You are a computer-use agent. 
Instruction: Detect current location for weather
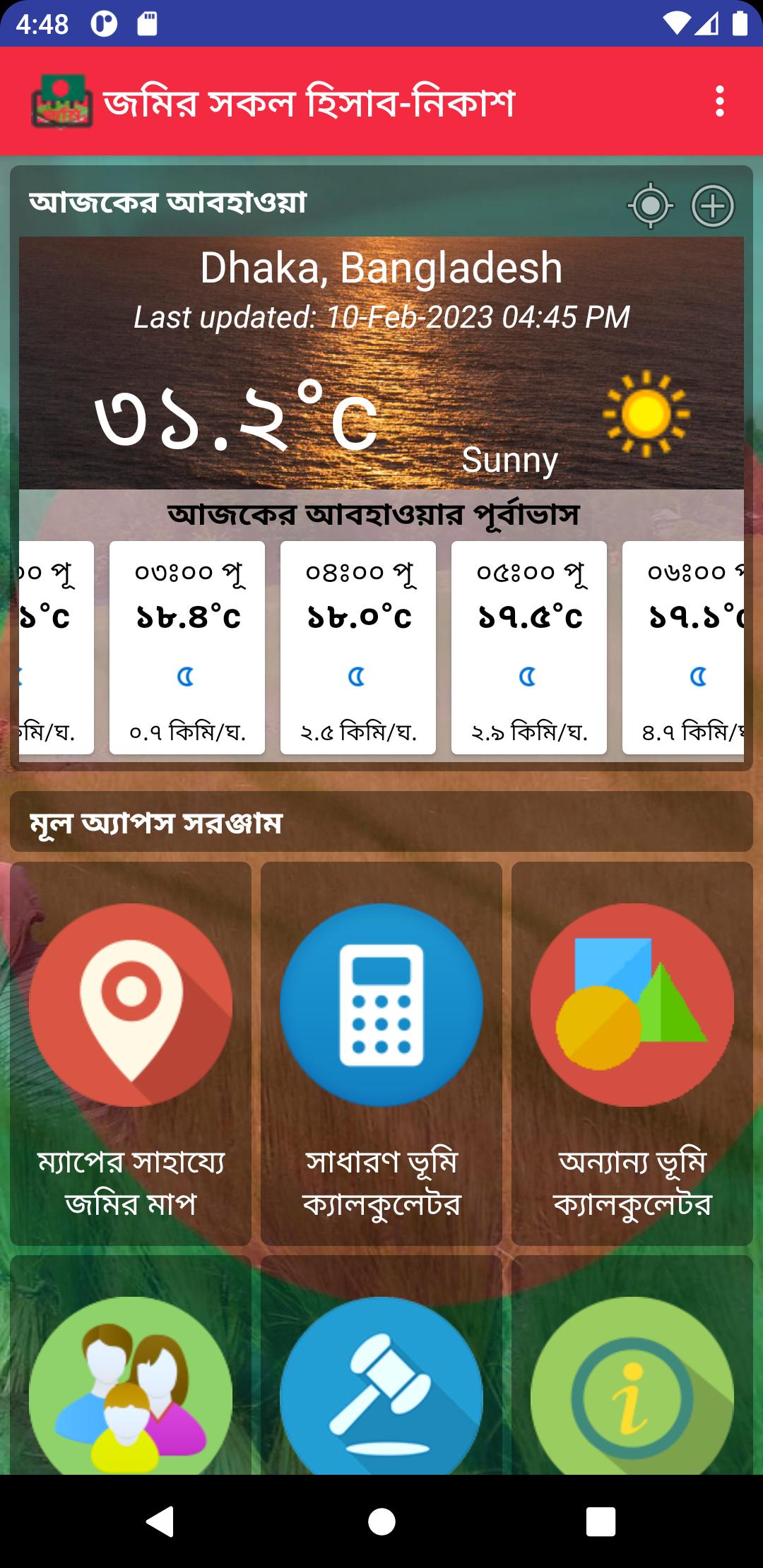(650, 206)
